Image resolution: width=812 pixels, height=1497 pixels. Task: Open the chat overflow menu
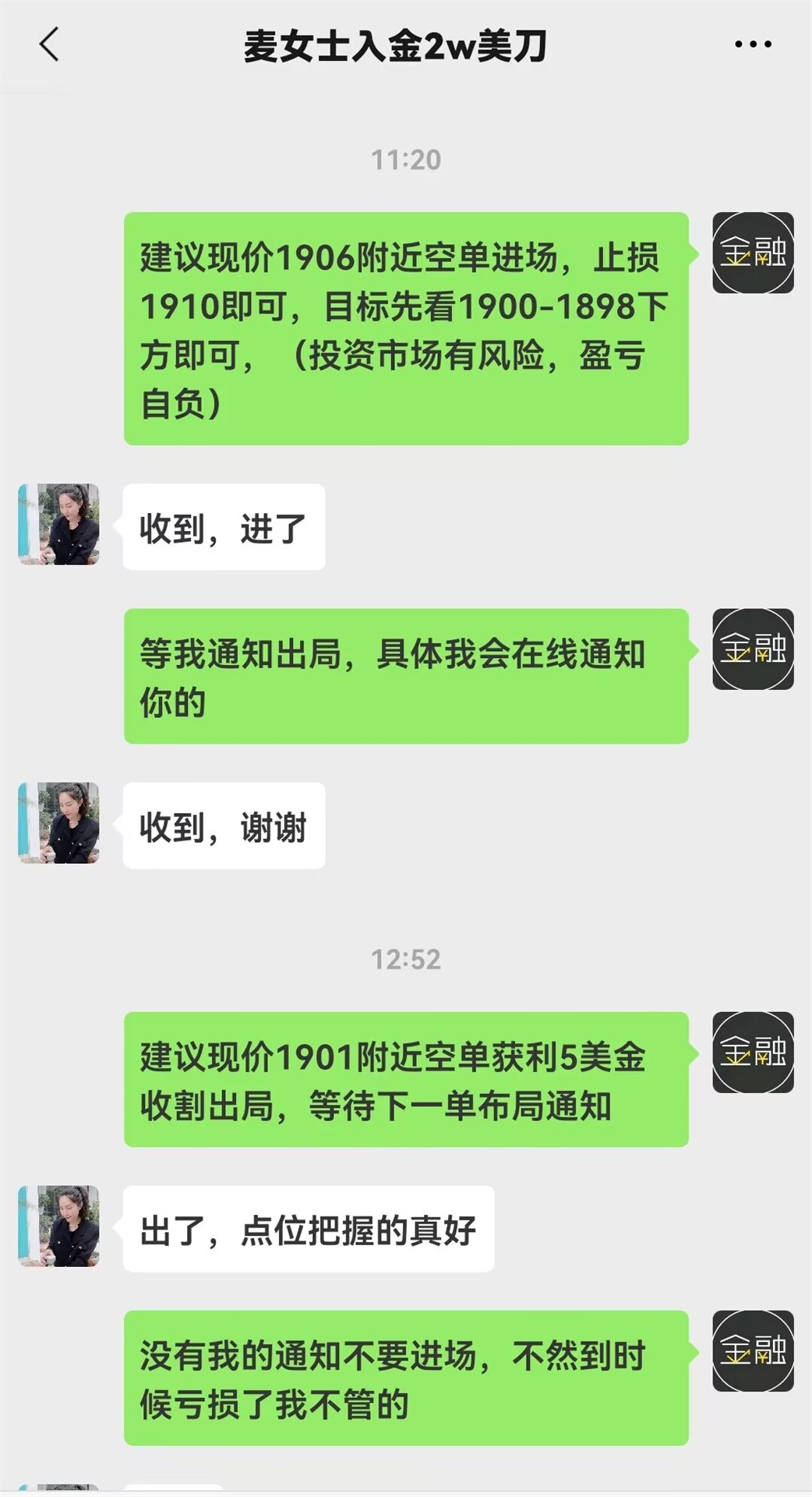click(x=753, y=44)
